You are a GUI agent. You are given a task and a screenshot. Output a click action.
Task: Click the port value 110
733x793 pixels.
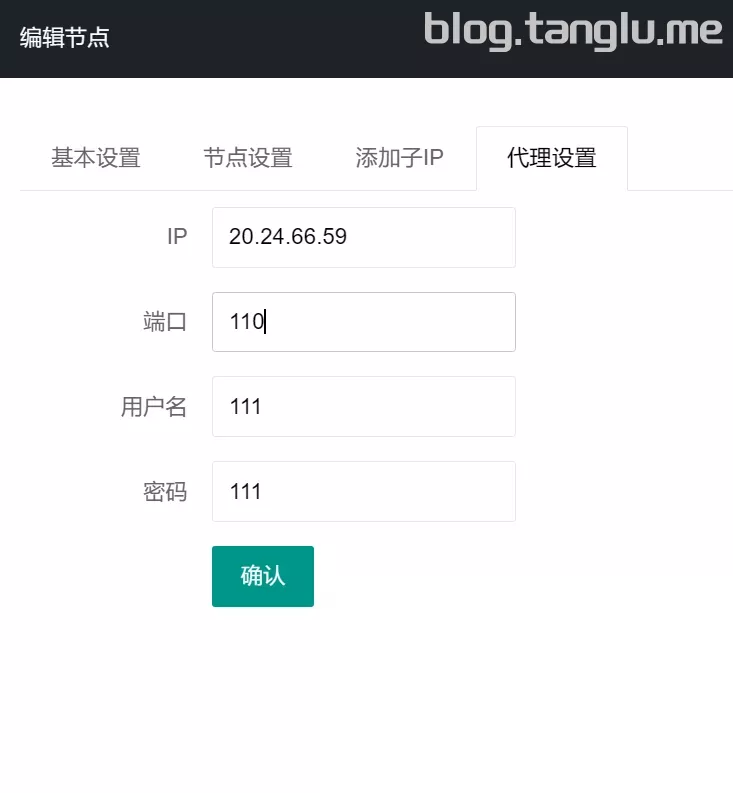[x=245, y=322]
